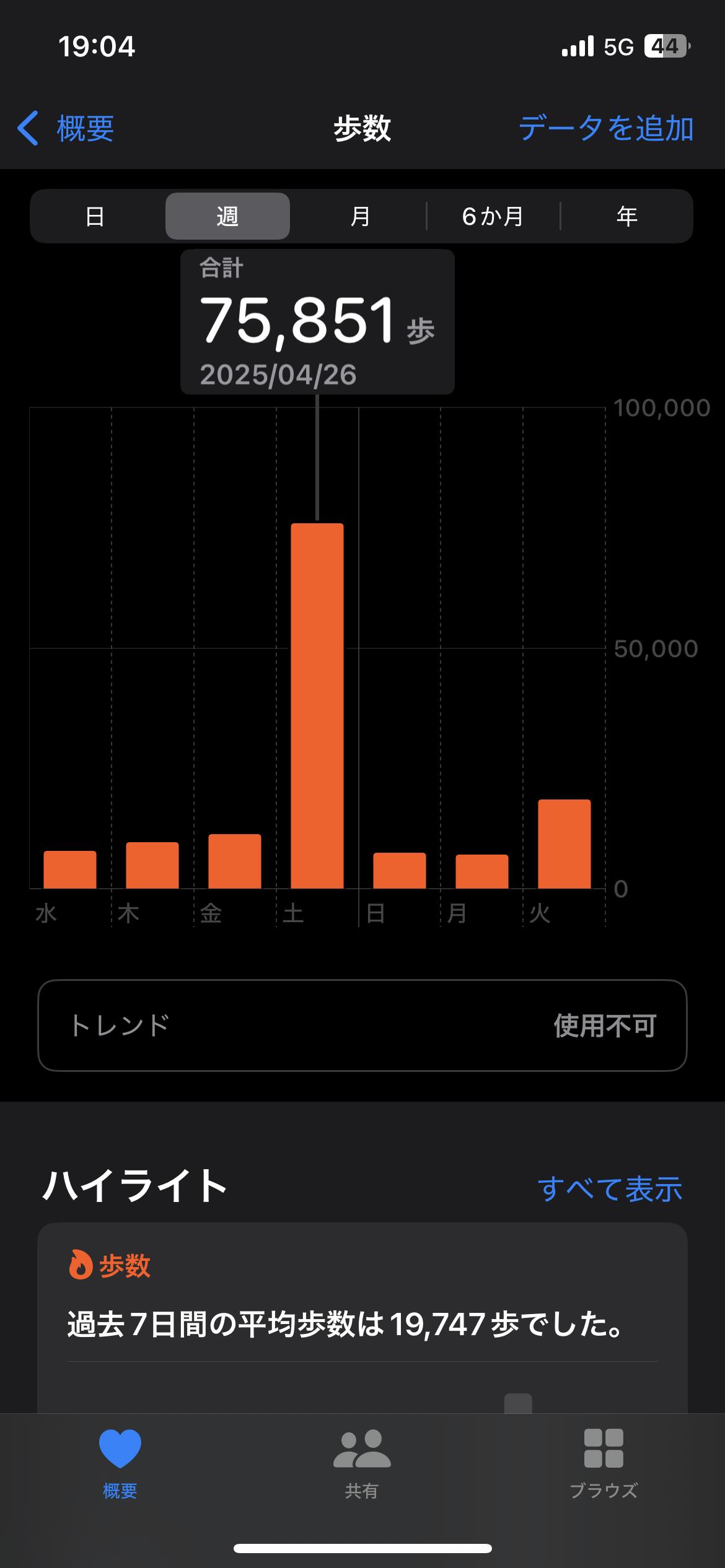This screenshot has height=1568, width=725.
Task: Show the 6か月 chart
Action: pos(493,216)
